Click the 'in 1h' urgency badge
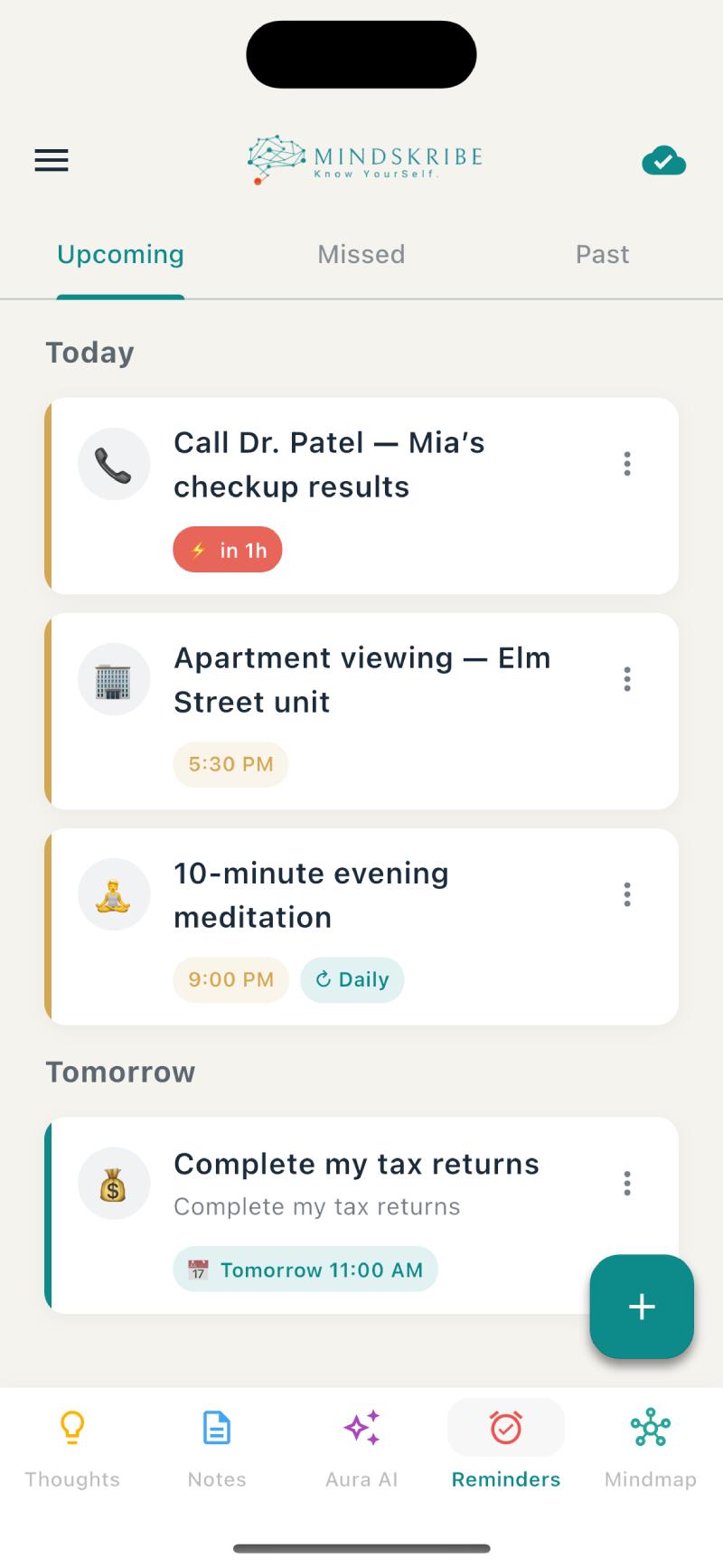Screen dimensions: 723x1568 click(x=227, y=550)
